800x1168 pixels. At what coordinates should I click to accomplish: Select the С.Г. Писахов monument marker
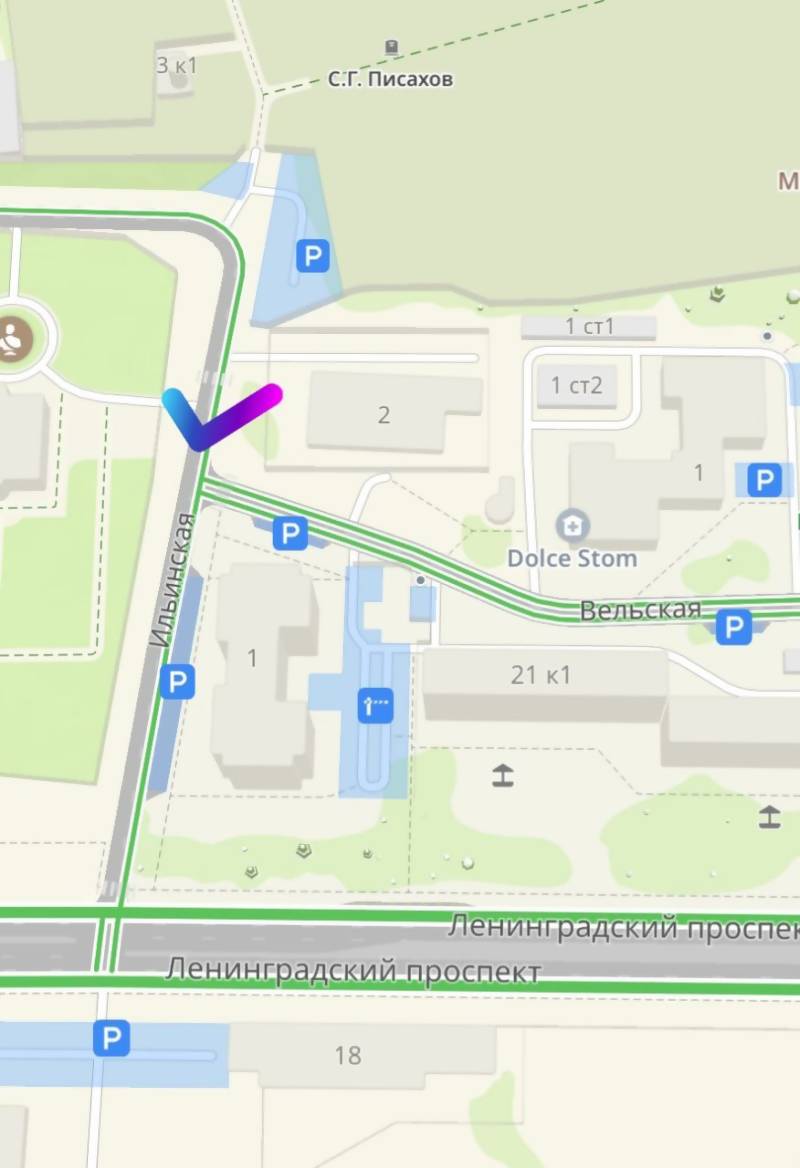390,48
